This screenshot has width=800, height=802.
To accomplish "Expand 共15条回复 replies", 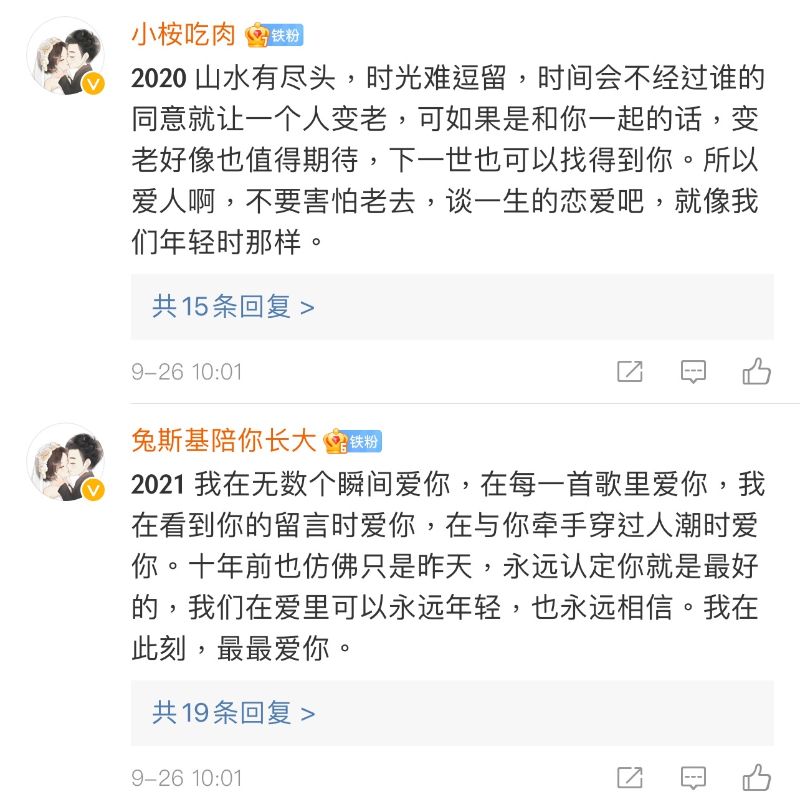I will pos(233,306).
